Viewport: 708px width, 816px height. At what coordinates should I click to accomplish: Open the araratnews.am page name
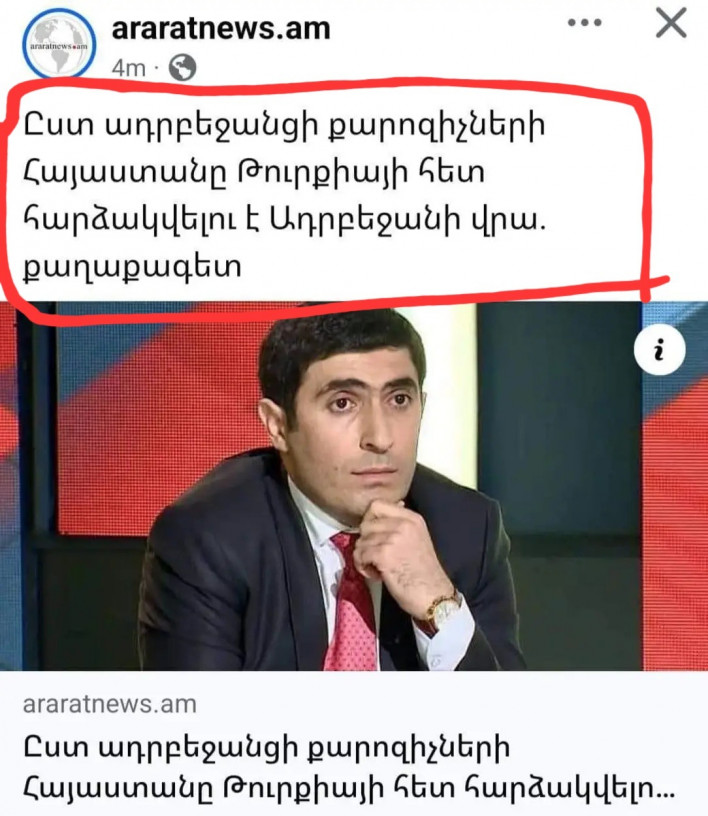coord(220,28)
